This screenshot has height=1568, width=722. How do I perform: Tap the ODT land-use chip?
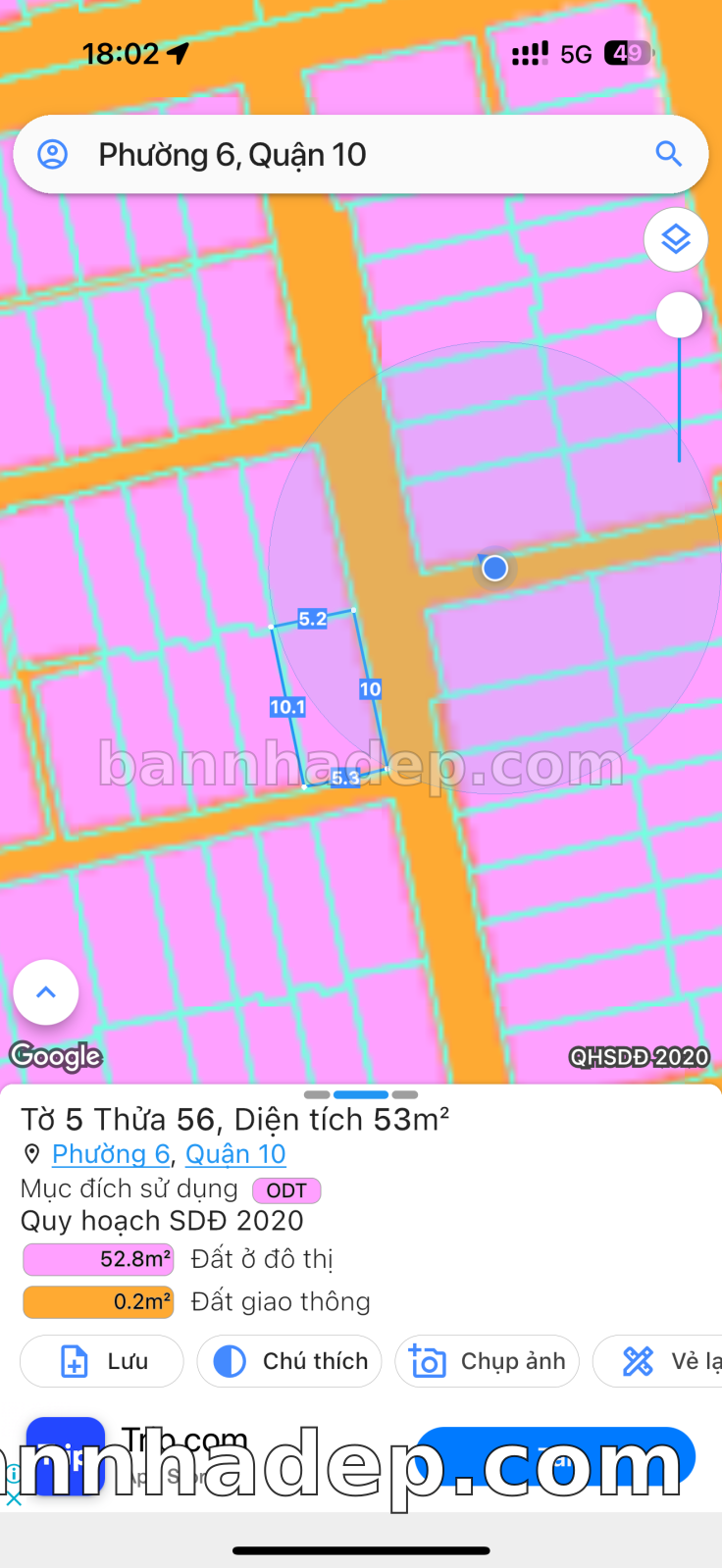[x=286, y=1190]
